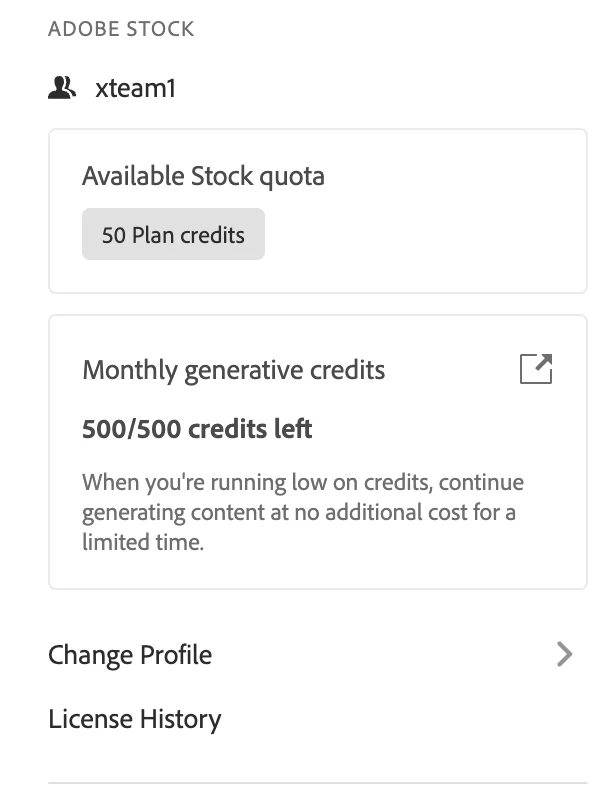Tap the 50 Plan credits chip
This screenshot has height=808, width=616.
[x=173, y=235]
